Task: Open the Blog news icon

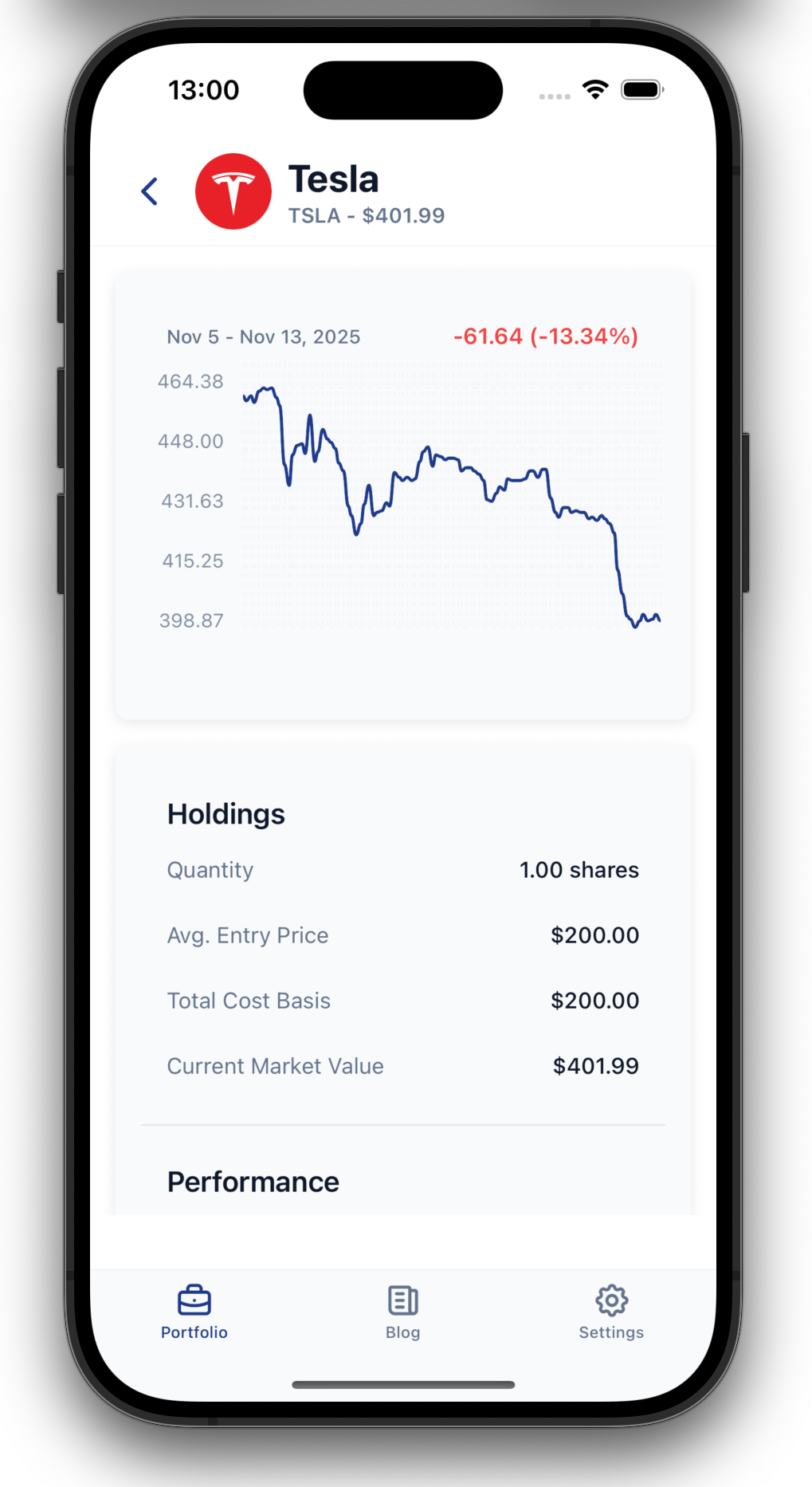Action: coord(402,1300)
